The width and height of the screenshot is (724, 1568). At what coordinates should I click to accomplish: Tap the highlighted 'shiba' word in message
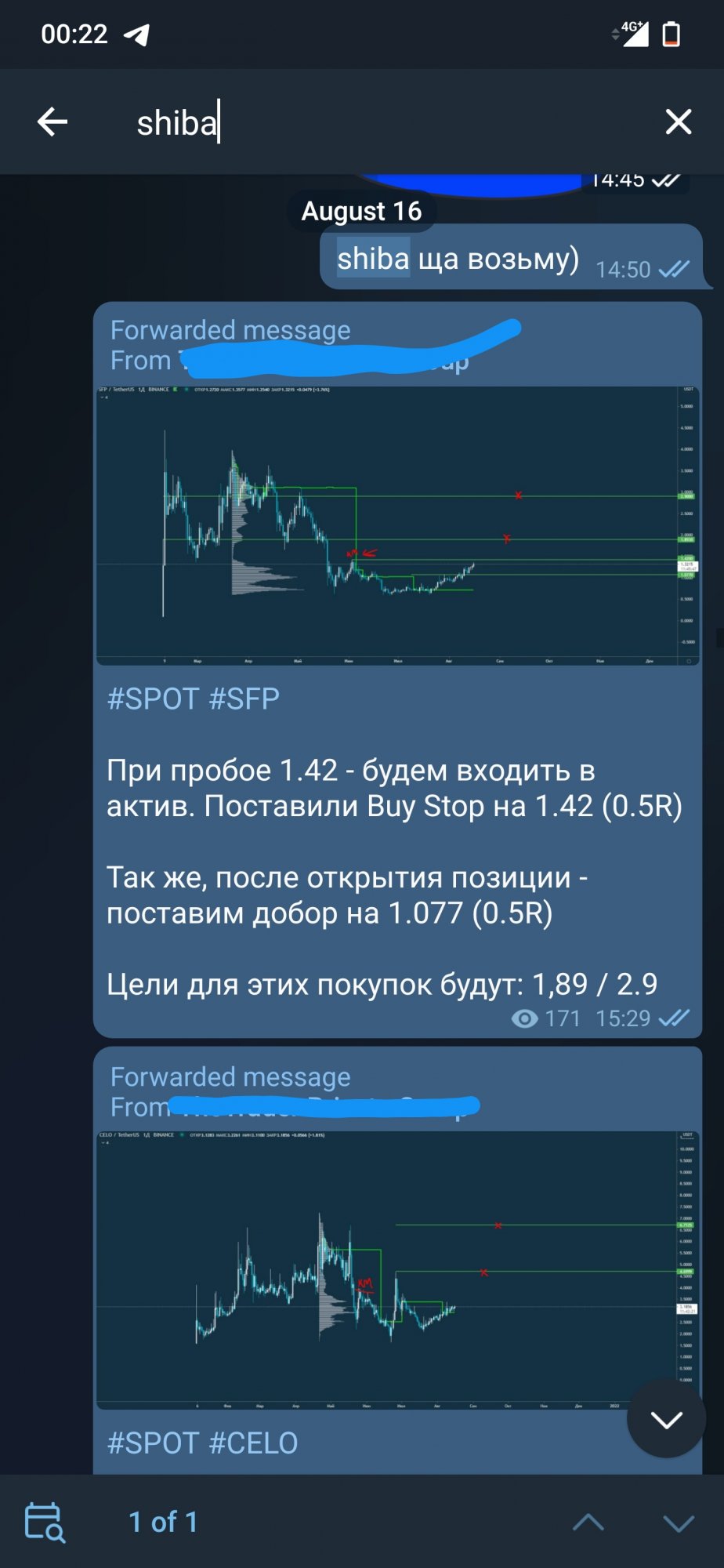point(374,256)
